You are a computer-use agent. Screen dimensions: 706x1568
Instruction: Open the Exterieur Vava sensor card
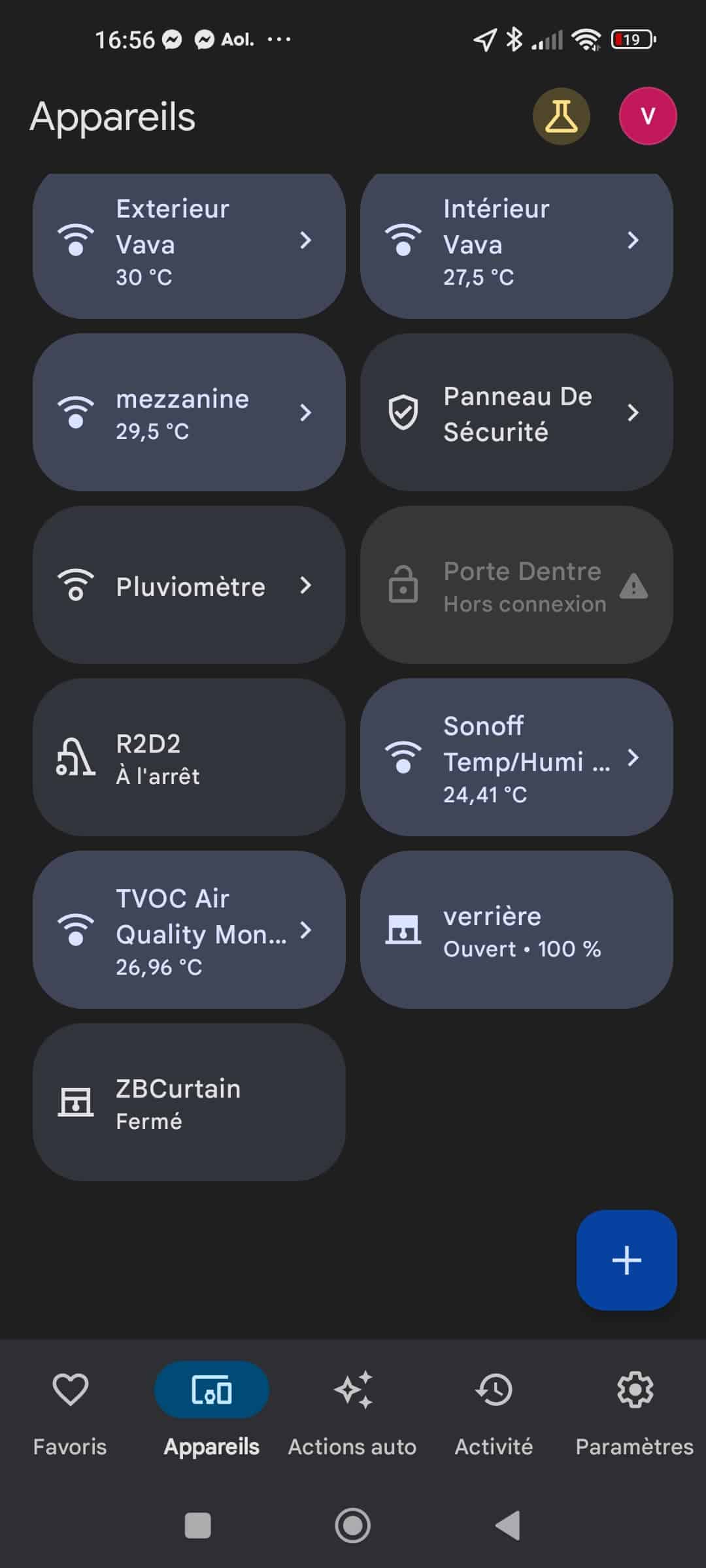tap(189, 243)
